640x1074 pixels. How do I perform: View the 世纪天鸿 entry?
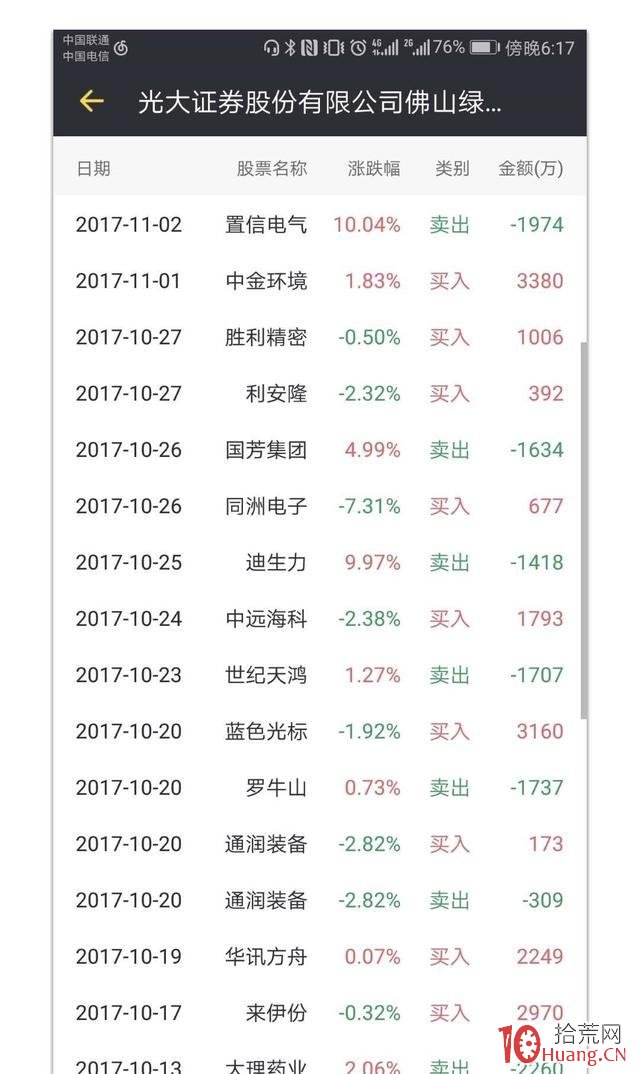(319, 675)
